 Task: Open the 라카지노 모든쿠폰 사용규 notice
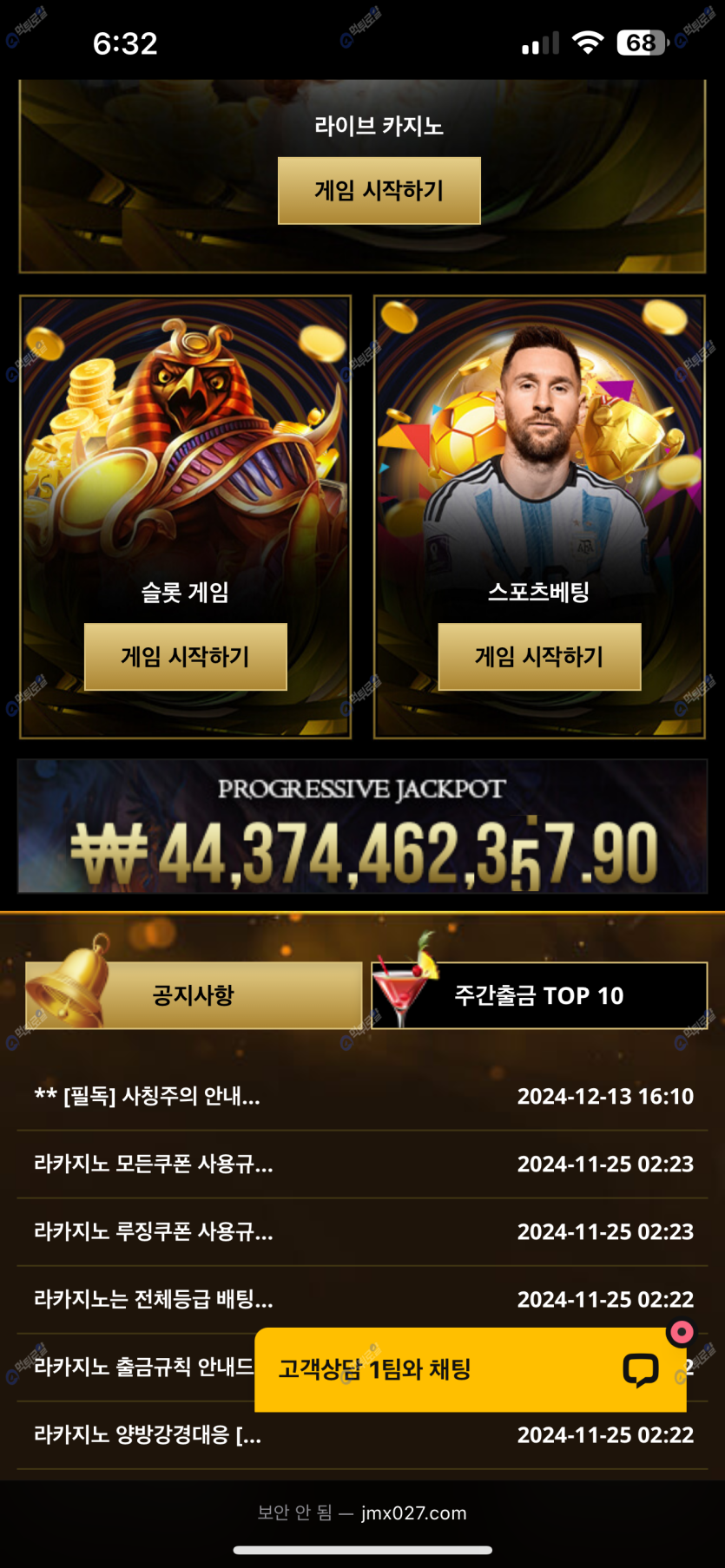[x=154, y=1165]
